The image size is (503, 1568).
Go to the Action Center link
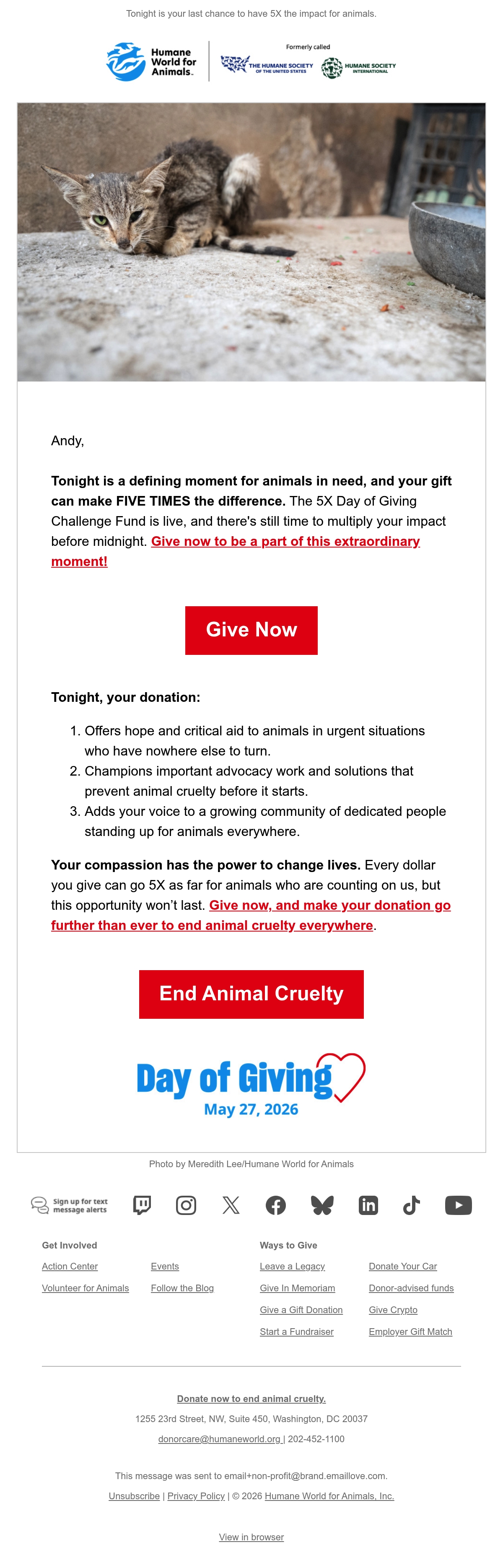[70, 1266]
